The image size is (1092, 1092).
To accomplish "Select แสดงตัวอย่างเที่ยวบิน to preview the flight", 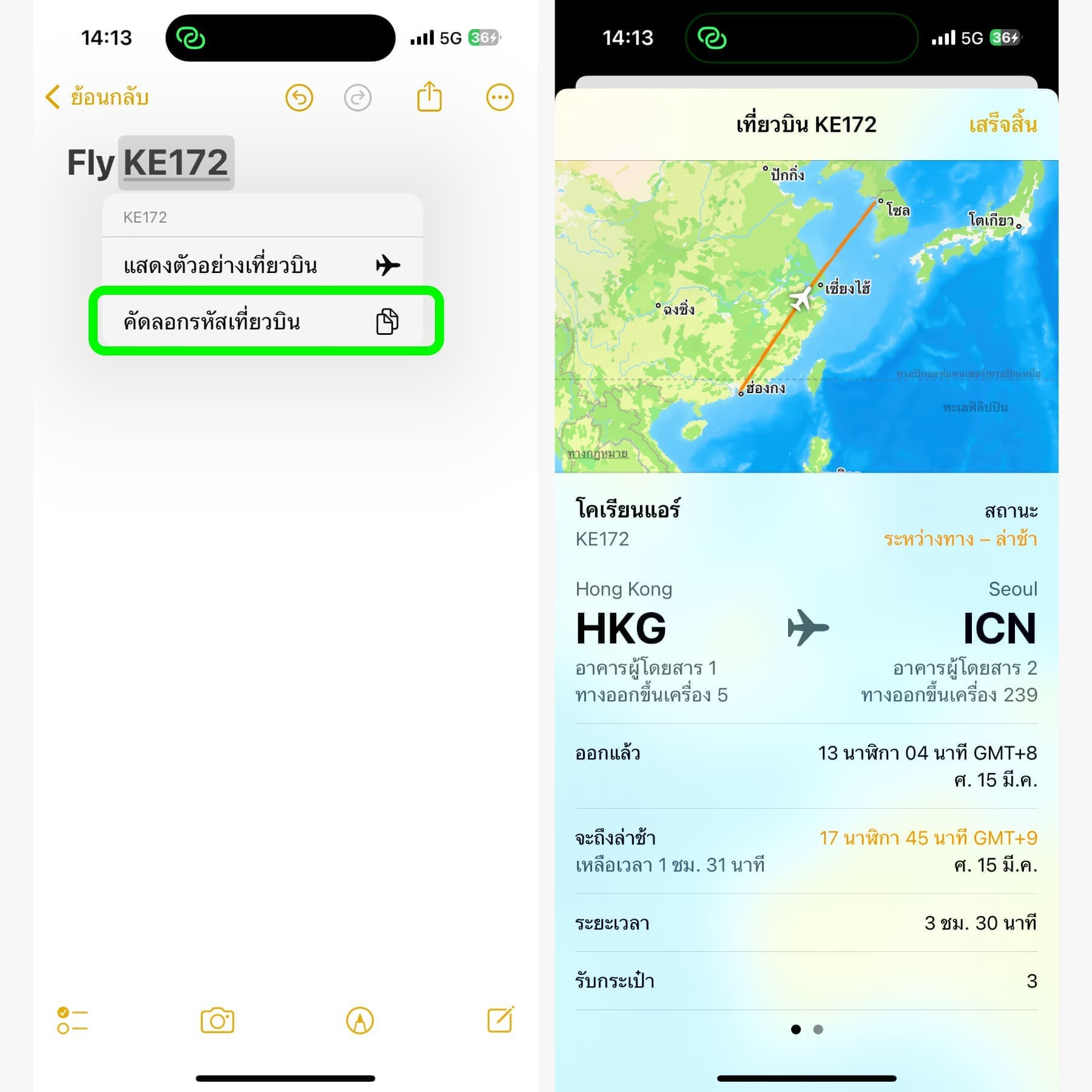I will click(x=262, y=266).
